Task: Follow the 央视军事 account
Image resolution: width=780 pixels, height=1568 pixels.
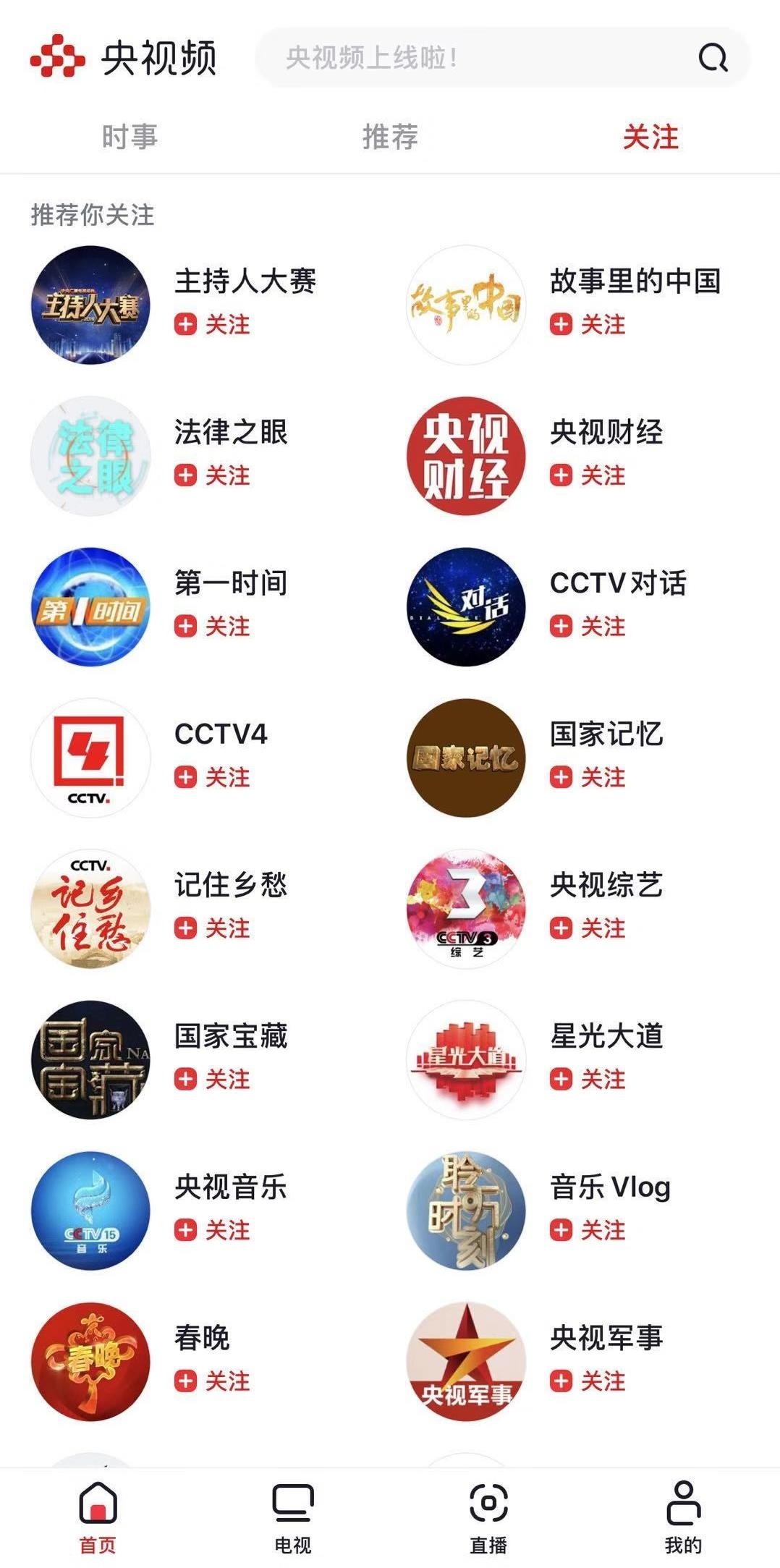Action: (588, 1381)
